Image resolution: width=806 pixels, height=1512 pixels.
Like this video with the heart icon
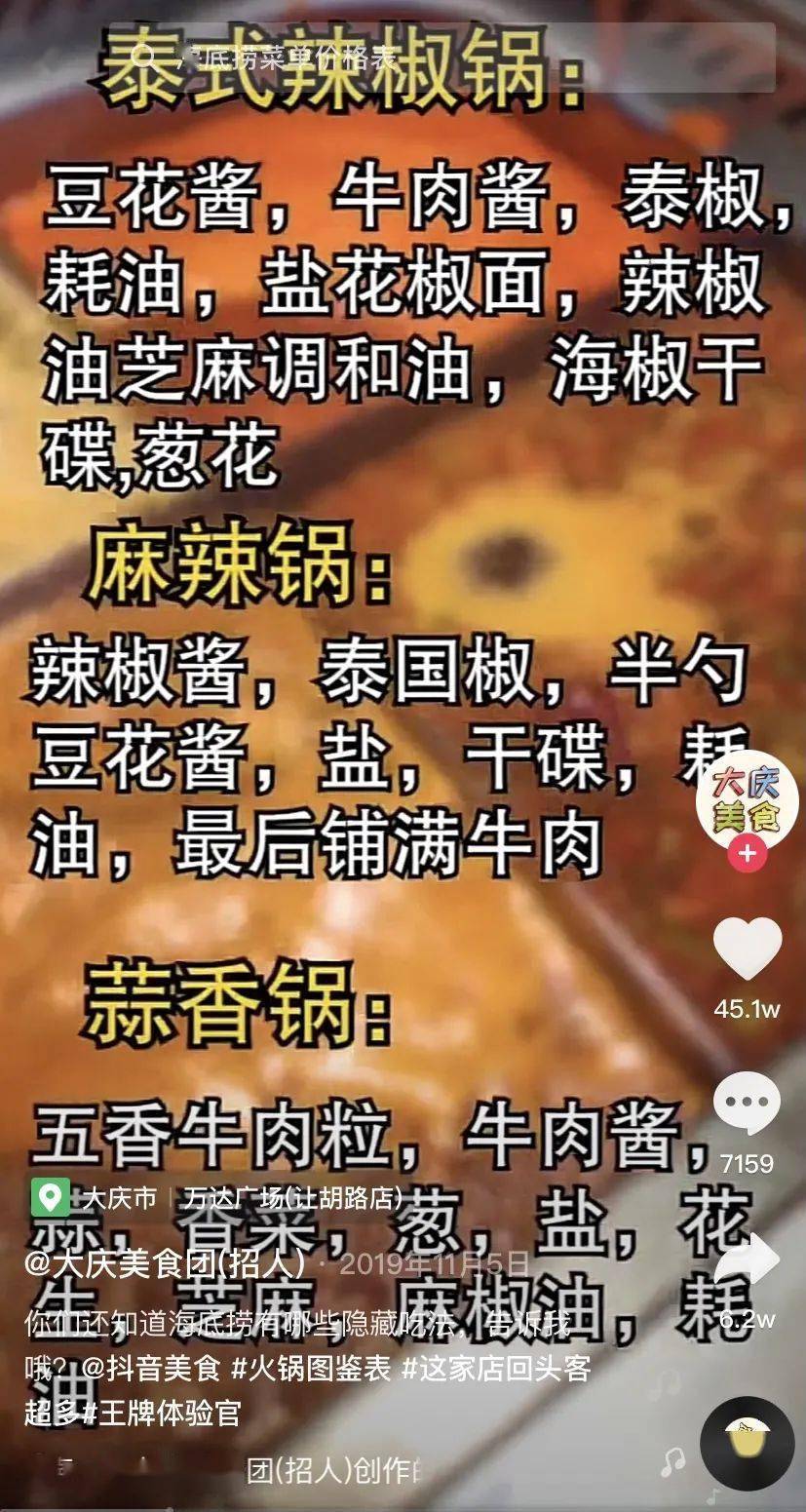click(x=747, y=949)
